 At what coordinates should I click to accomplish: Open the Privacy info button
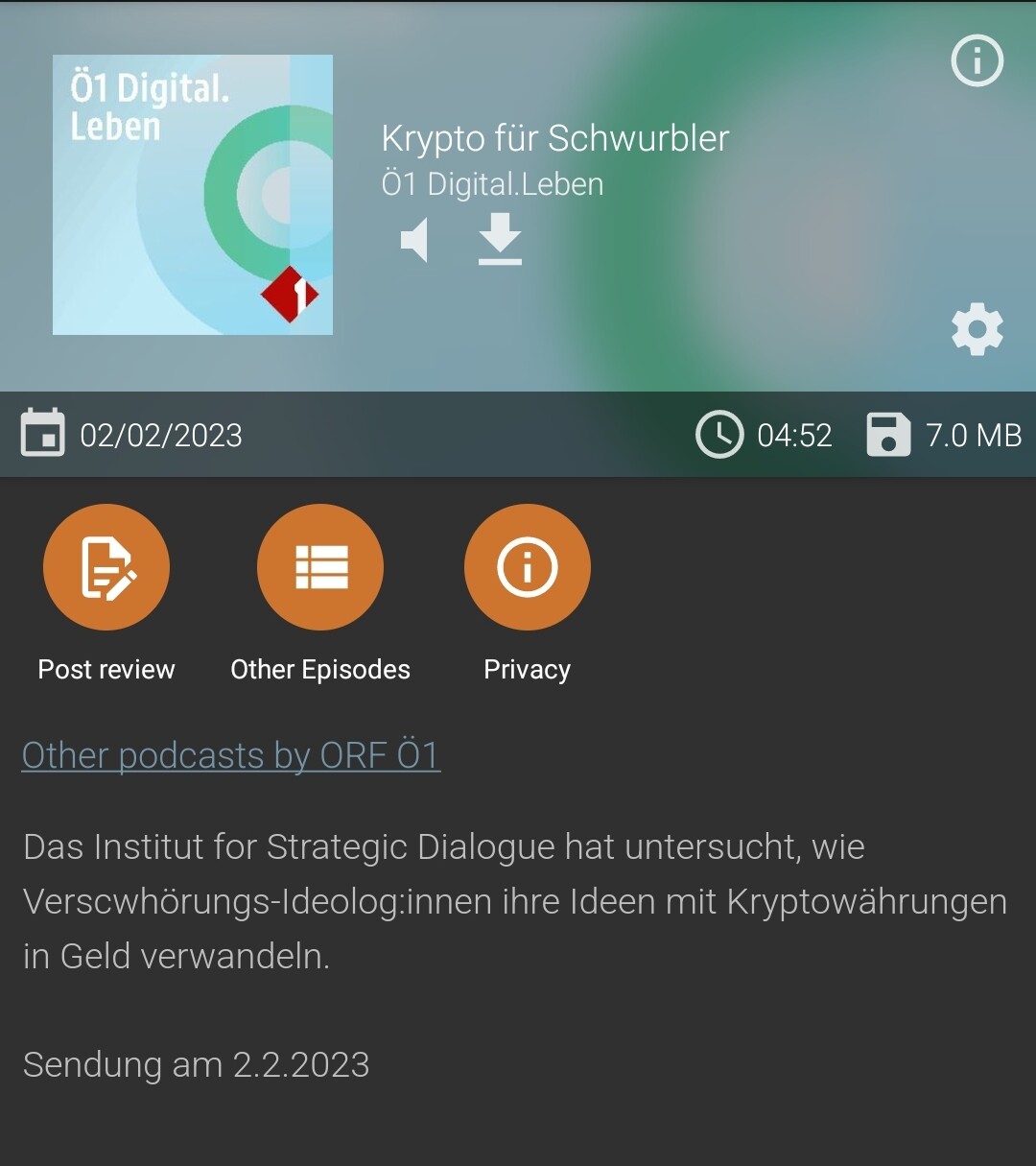pos(527,567)
